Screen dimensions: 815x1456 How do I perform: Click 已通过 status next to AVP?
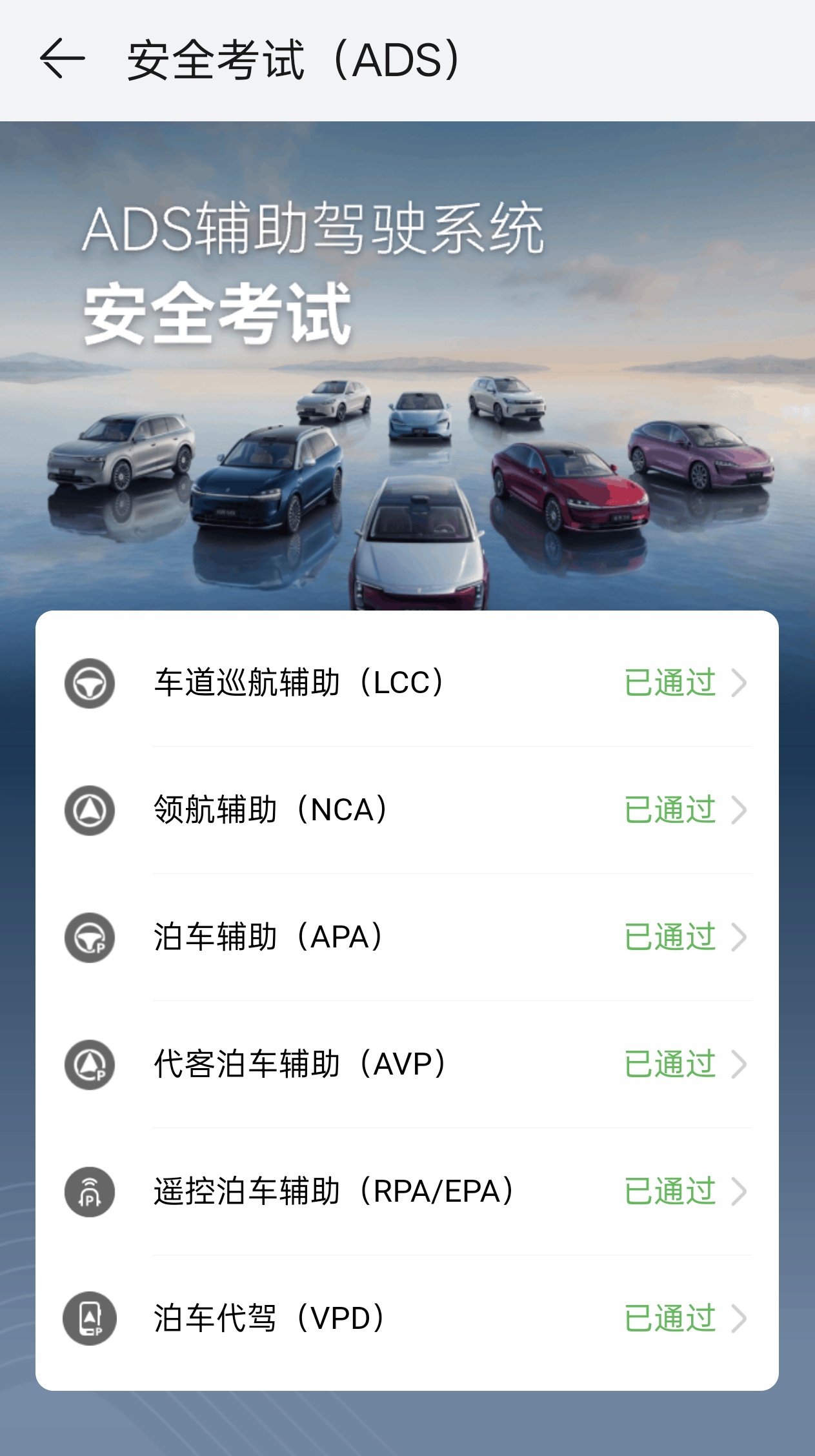click(669, 1065)
